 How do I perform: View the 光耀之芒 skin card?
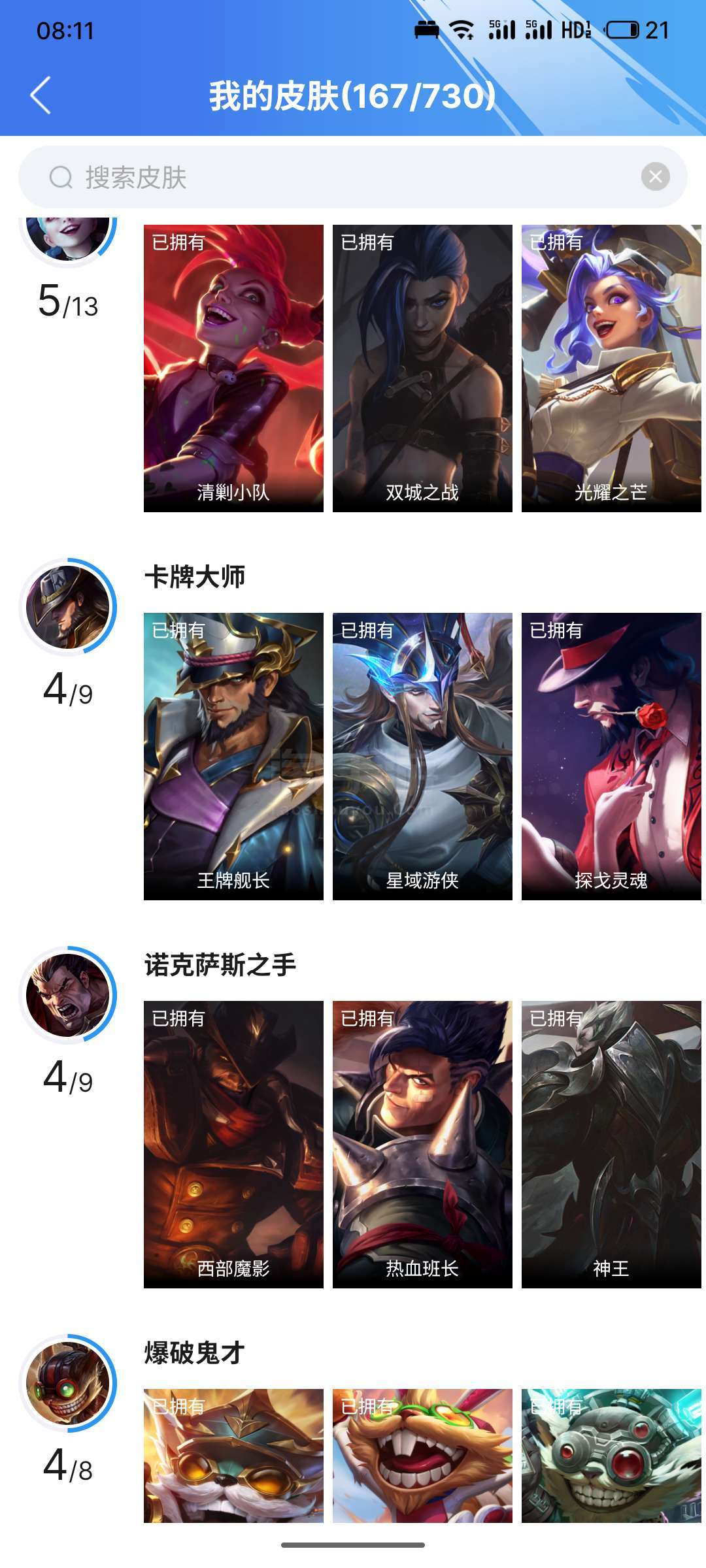(x=611, y=368)
